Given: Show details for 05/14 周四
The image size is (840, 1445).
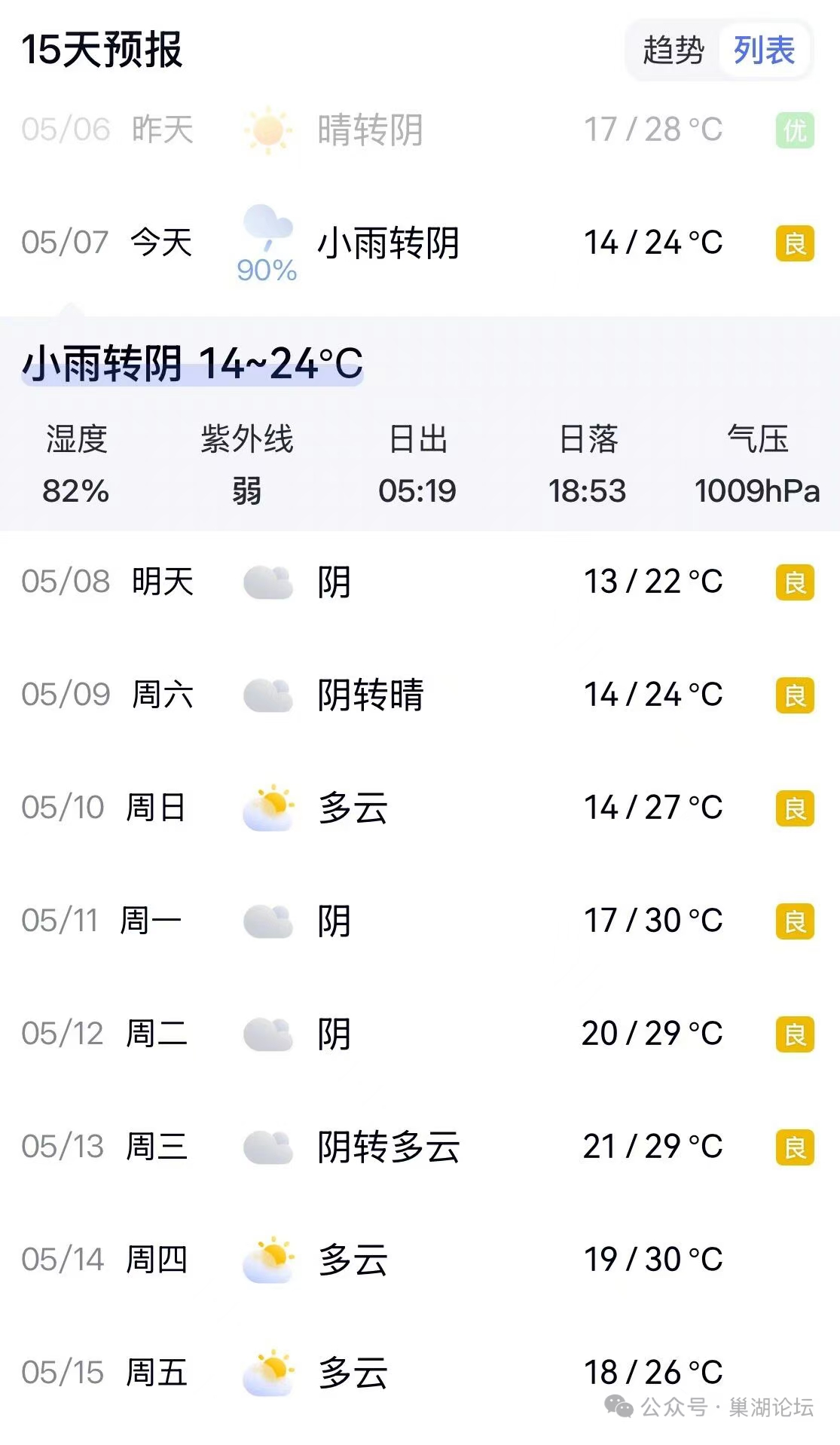Looking at the screenshot, I should pyautogui.click(x=420, y=1260).
